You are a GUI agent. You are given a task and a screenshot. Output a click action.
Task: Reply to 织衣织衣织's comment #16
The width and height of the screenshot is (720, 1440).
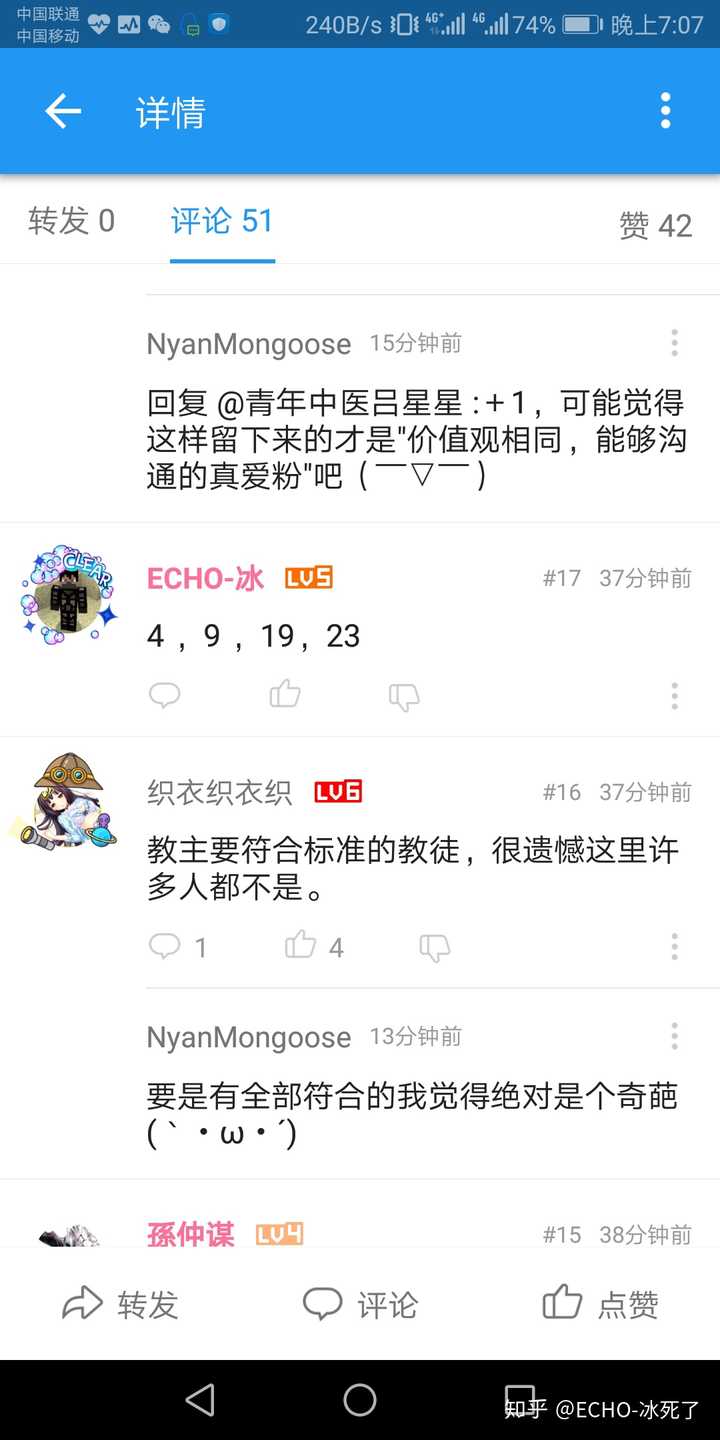point(164,946)
